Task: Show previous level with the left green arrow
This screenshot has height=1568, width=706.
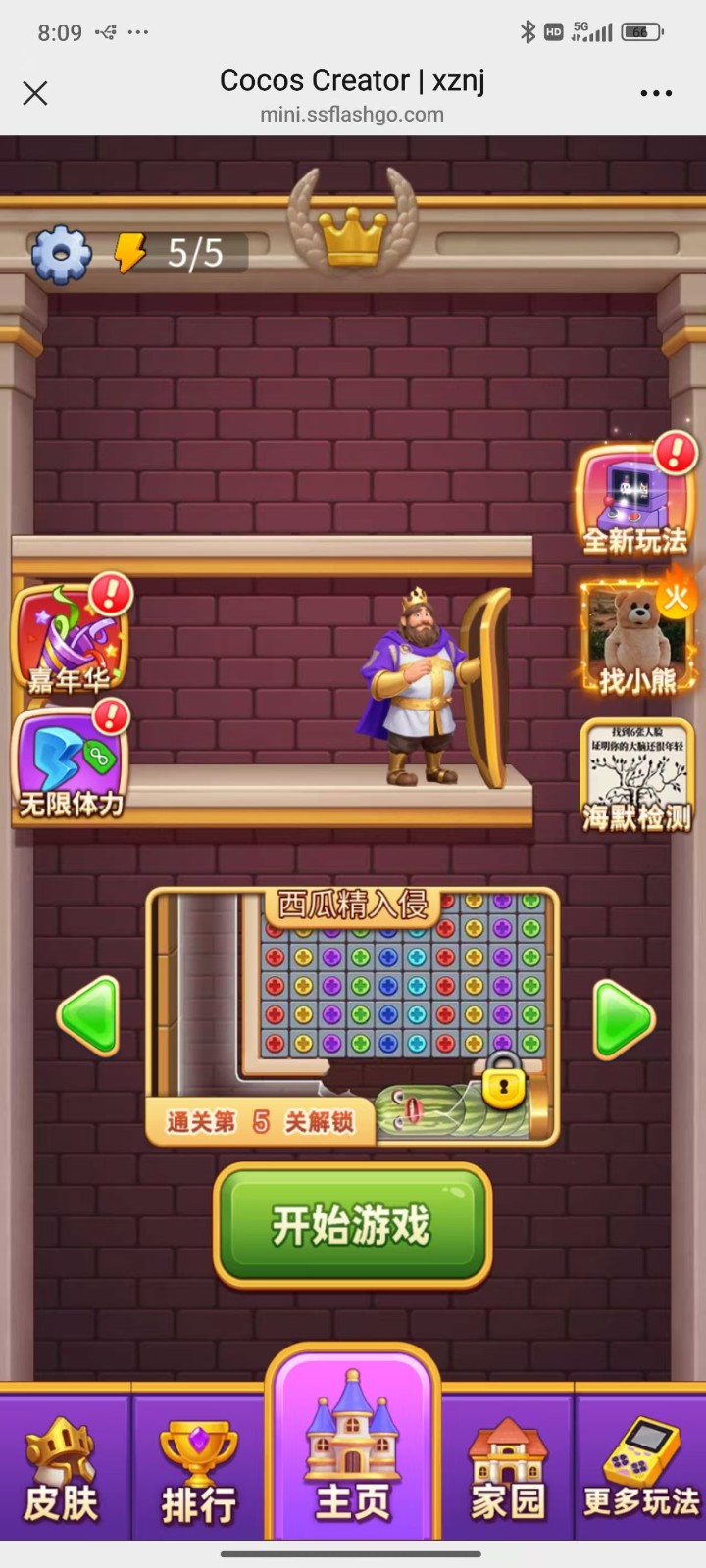Action: (88, 1016)
